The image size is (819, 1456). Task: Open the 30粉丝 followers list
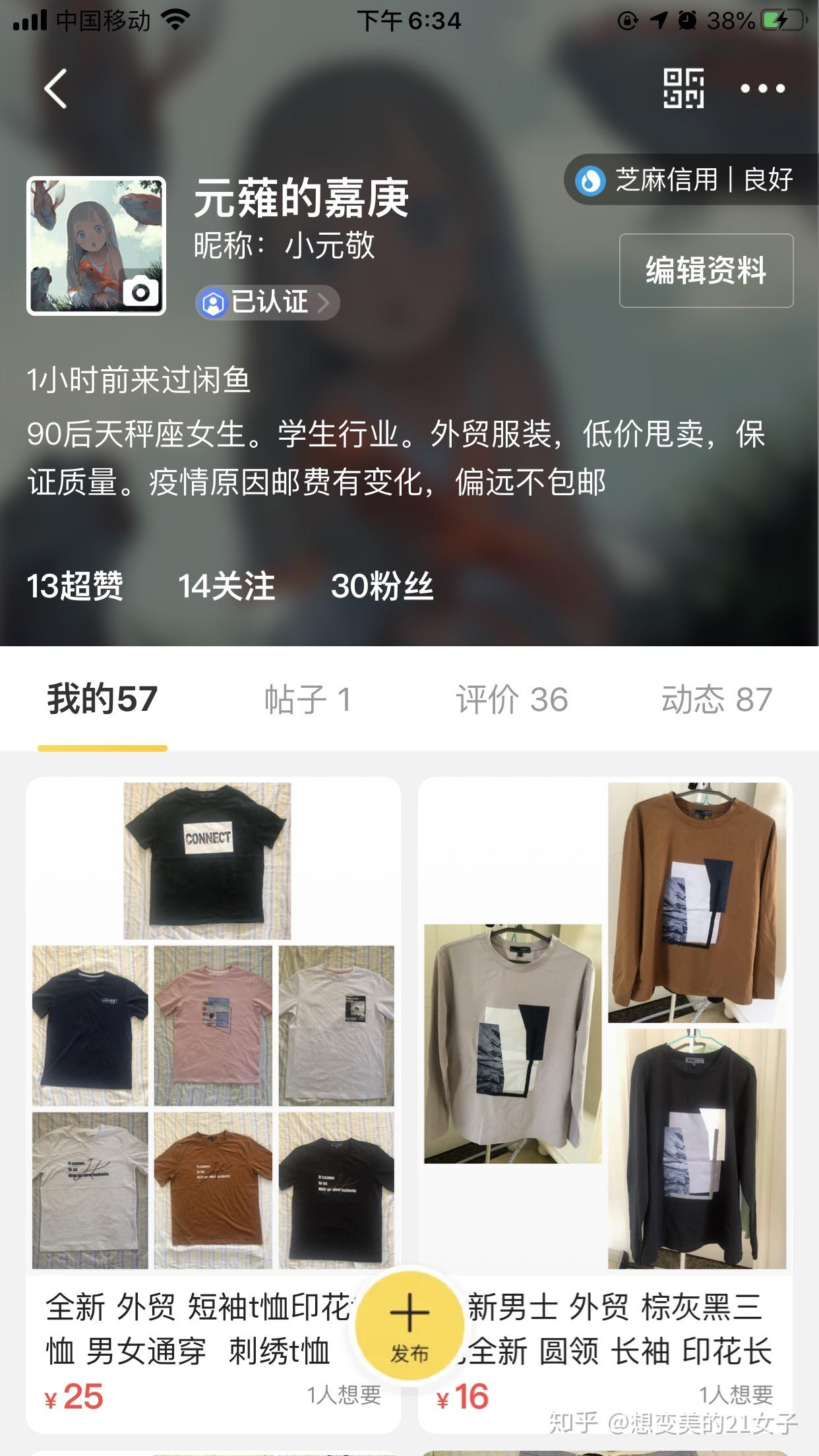pyautogui.click(x=382, y=586)
